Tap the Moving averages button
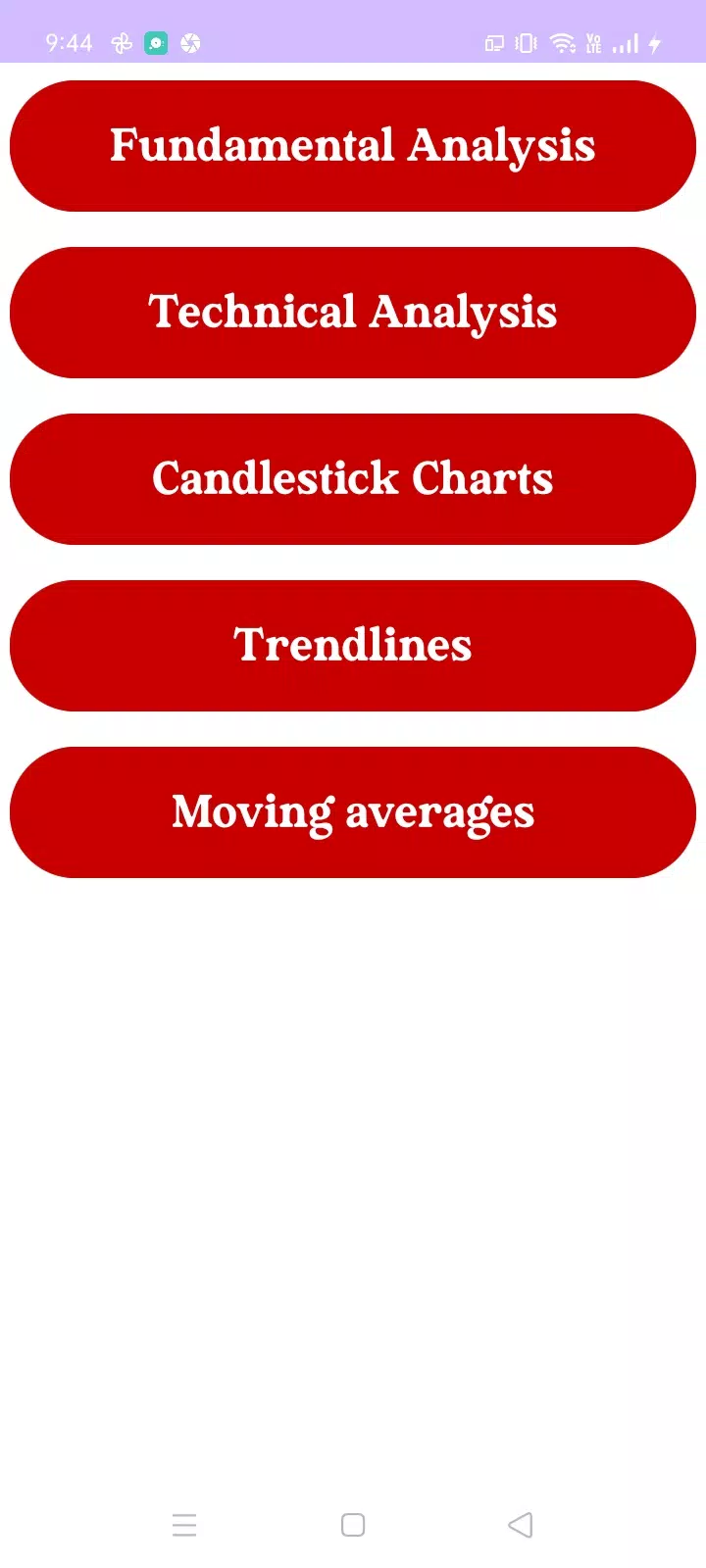The width and height of the screenshot is (706, 1568). point(353,812)
